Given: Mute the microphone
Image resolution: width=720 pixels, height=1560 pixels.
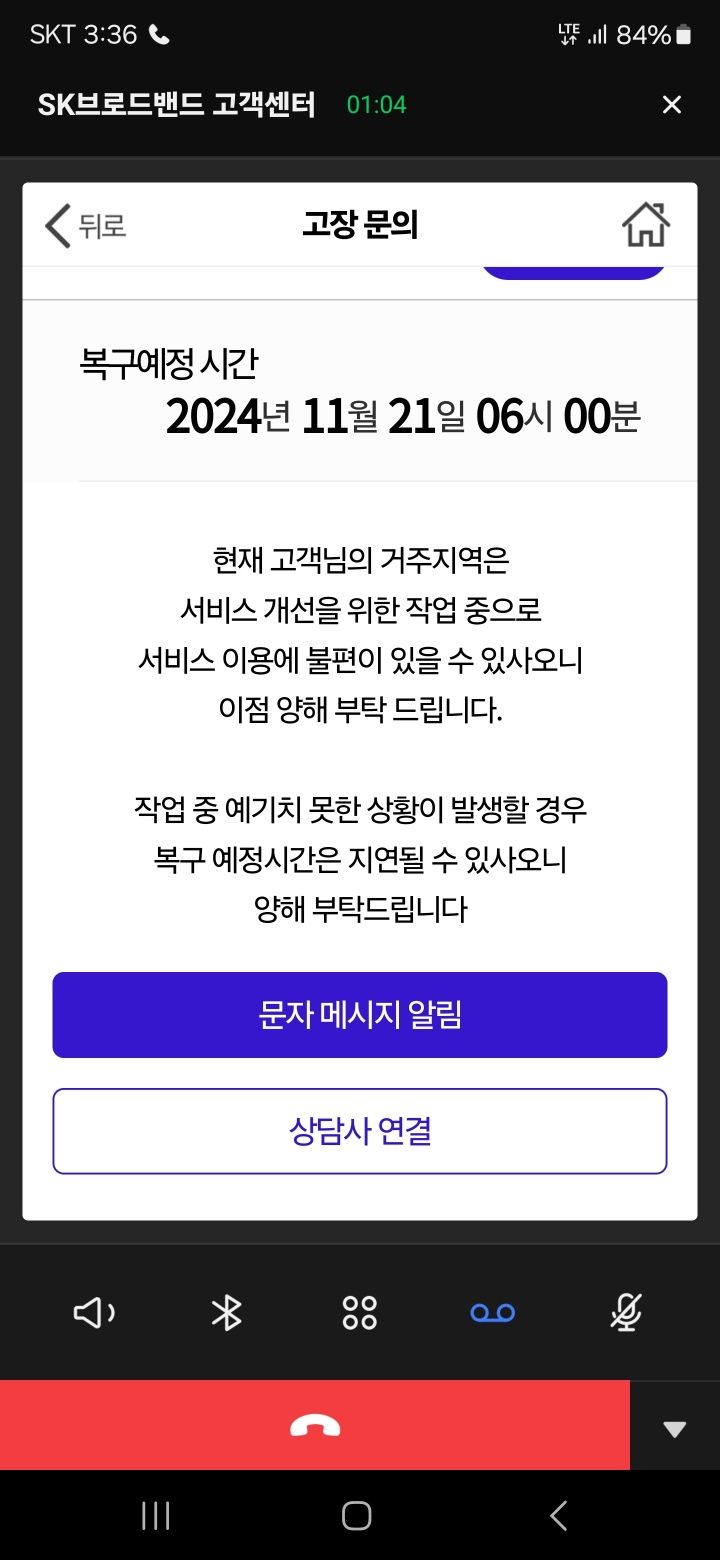Looking at the screenshot, I should pos(626,1312).
